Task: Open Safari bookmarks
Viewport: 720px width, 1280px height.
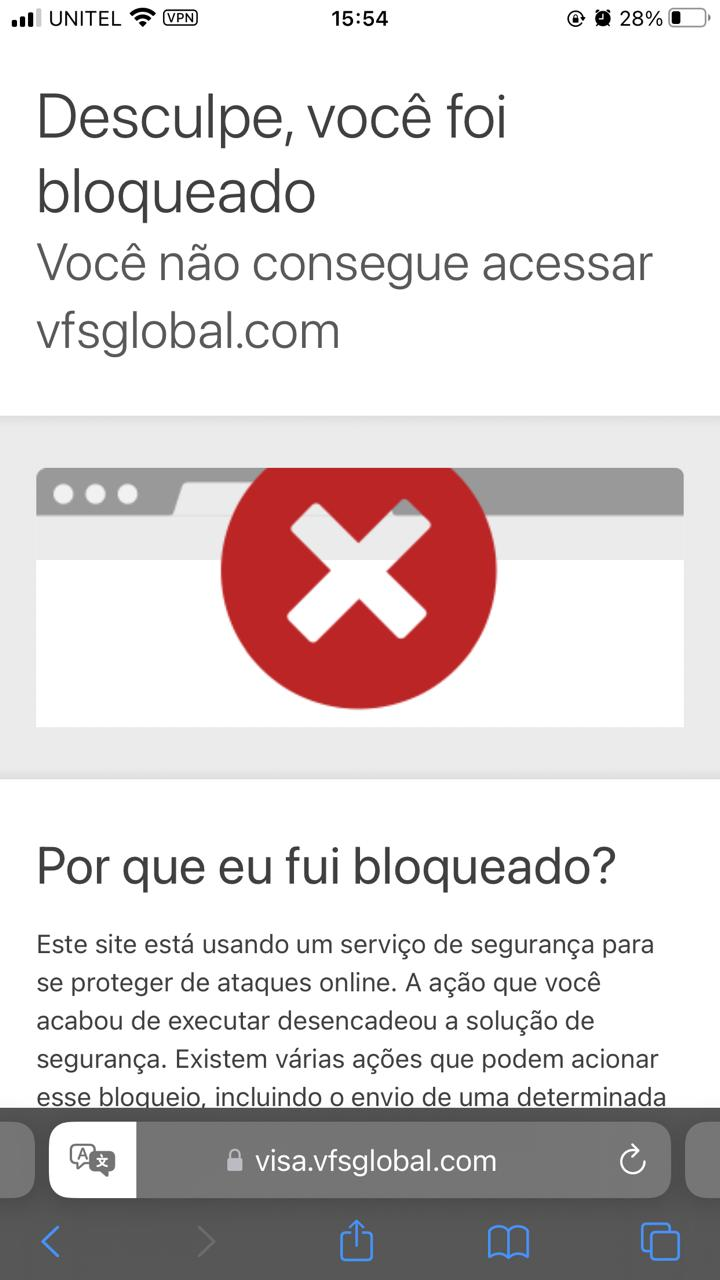Action: click(x=508, y=1243)
